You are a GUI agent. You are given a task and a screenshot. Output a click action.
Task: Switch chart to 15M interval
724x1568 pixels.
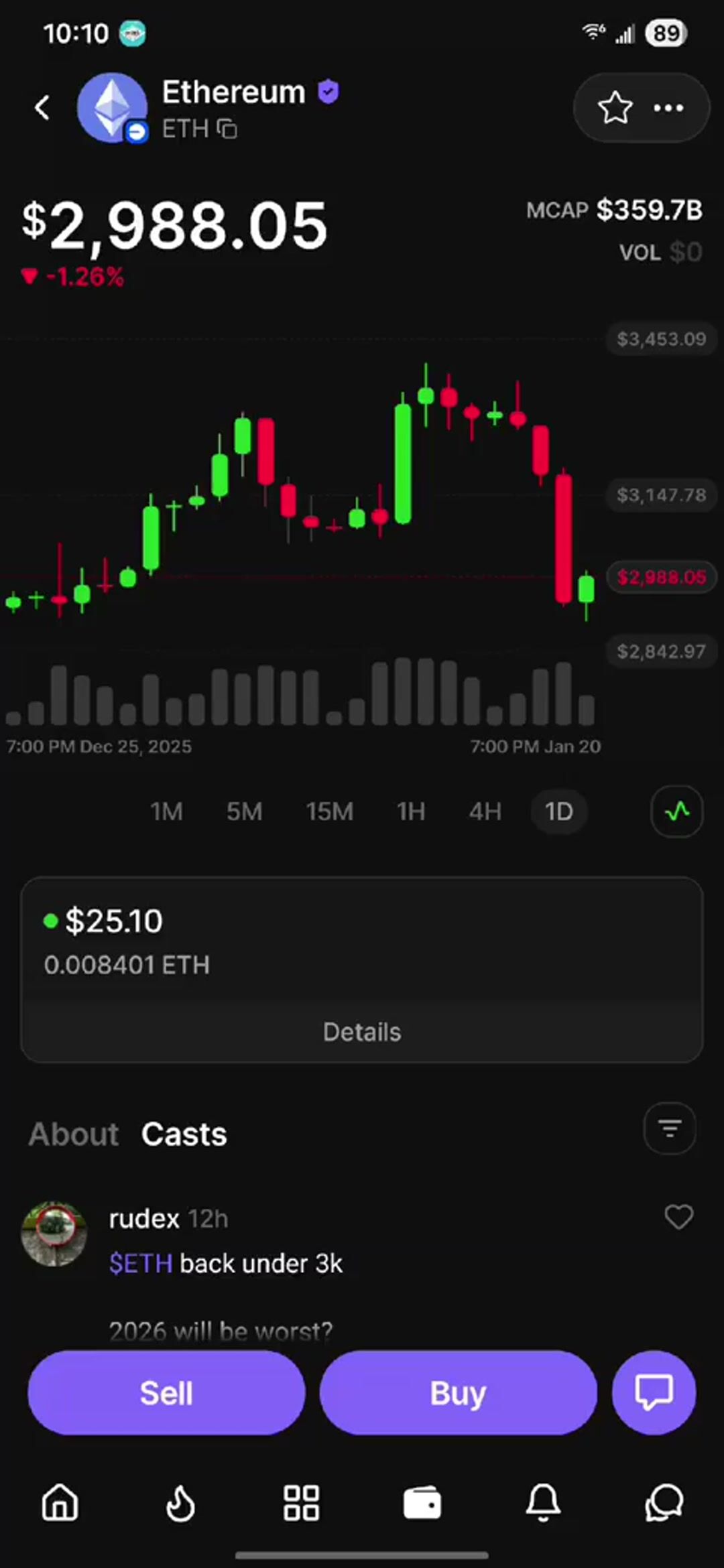pyautogui.click(x=329, y=812)
